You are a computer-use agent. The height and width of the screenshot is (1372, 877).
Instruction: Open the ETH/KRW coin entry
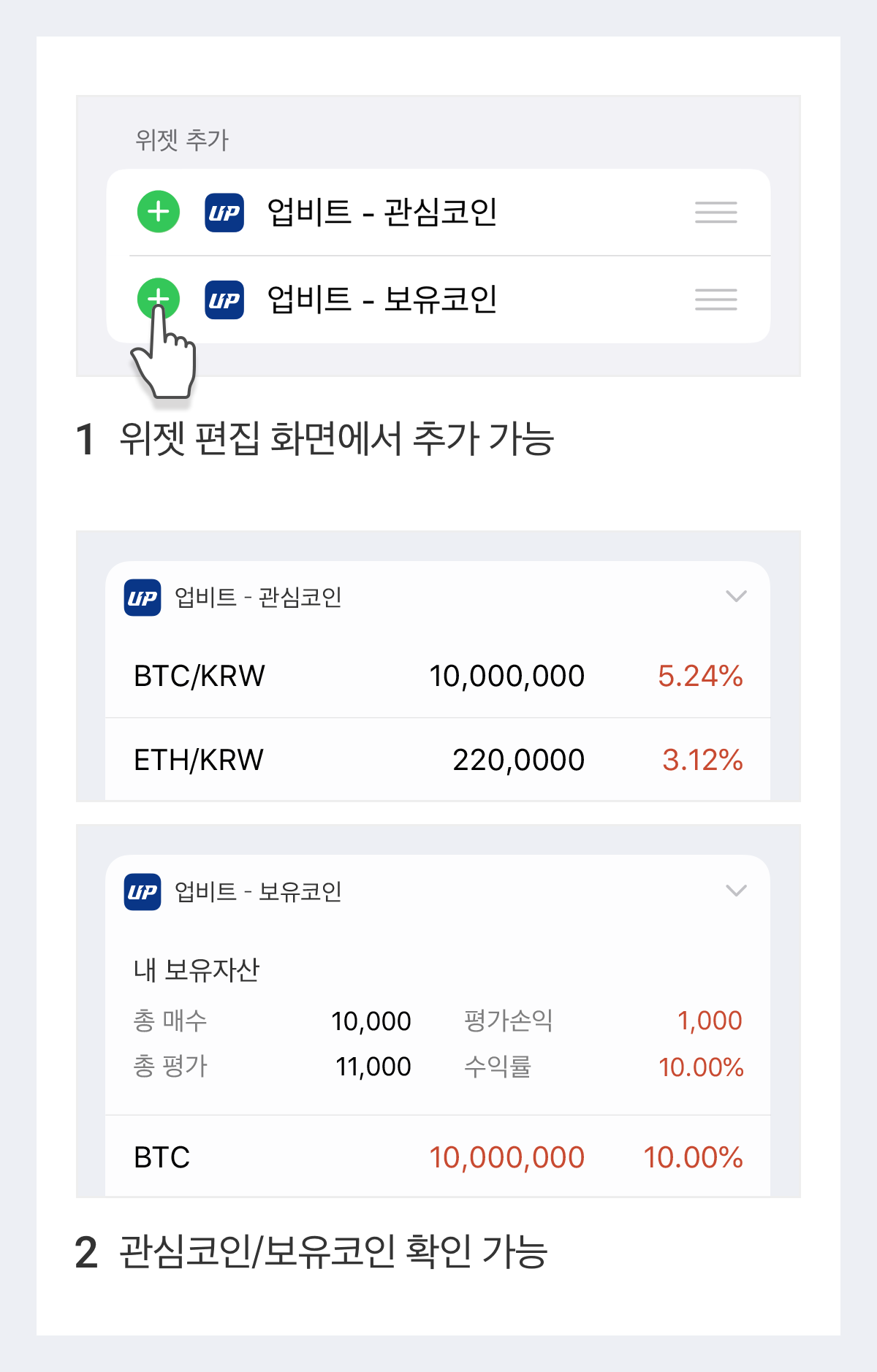click(x=437, y=760)
